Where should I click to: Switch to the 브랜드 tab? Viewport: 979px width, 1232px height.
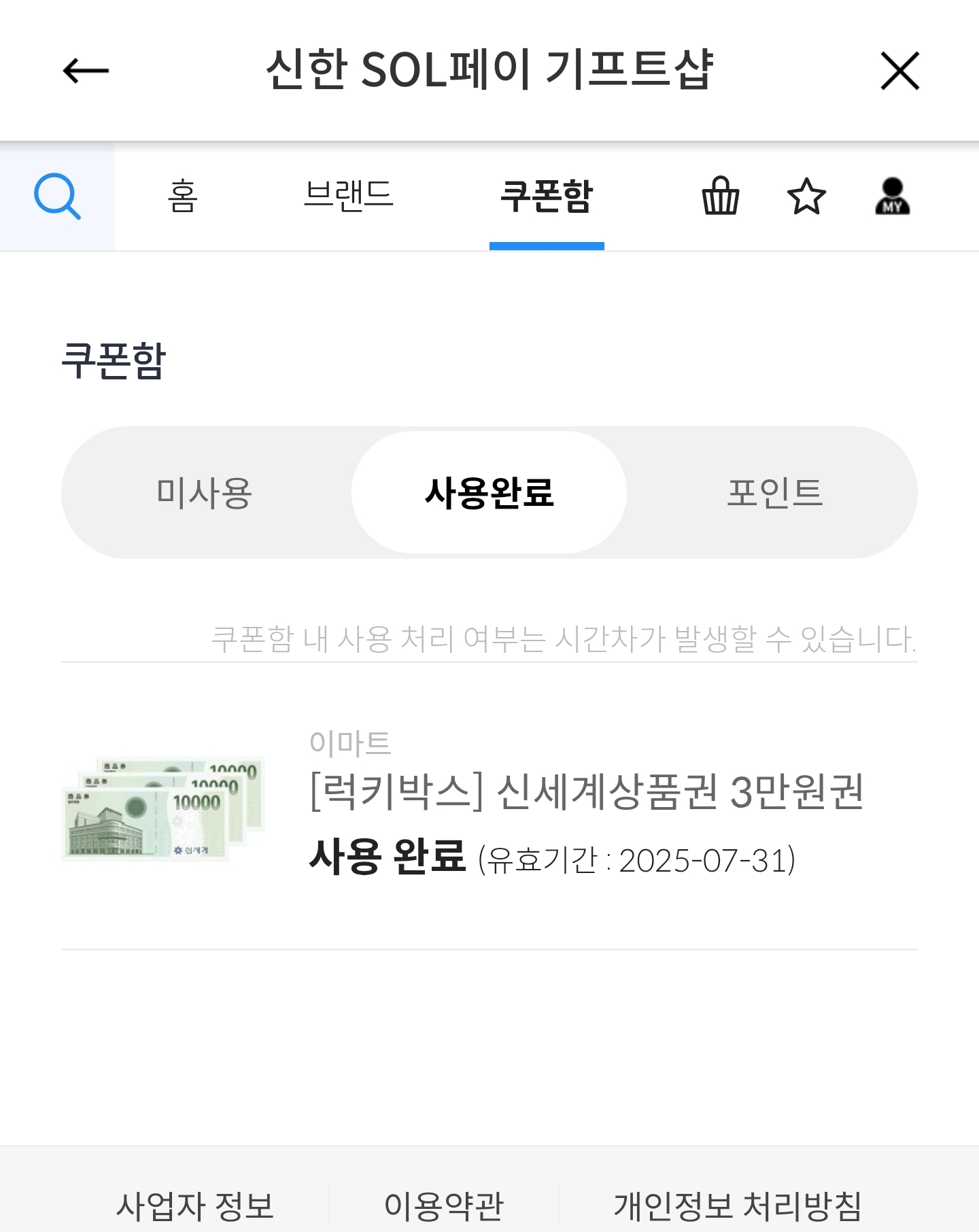coord(348,196)
